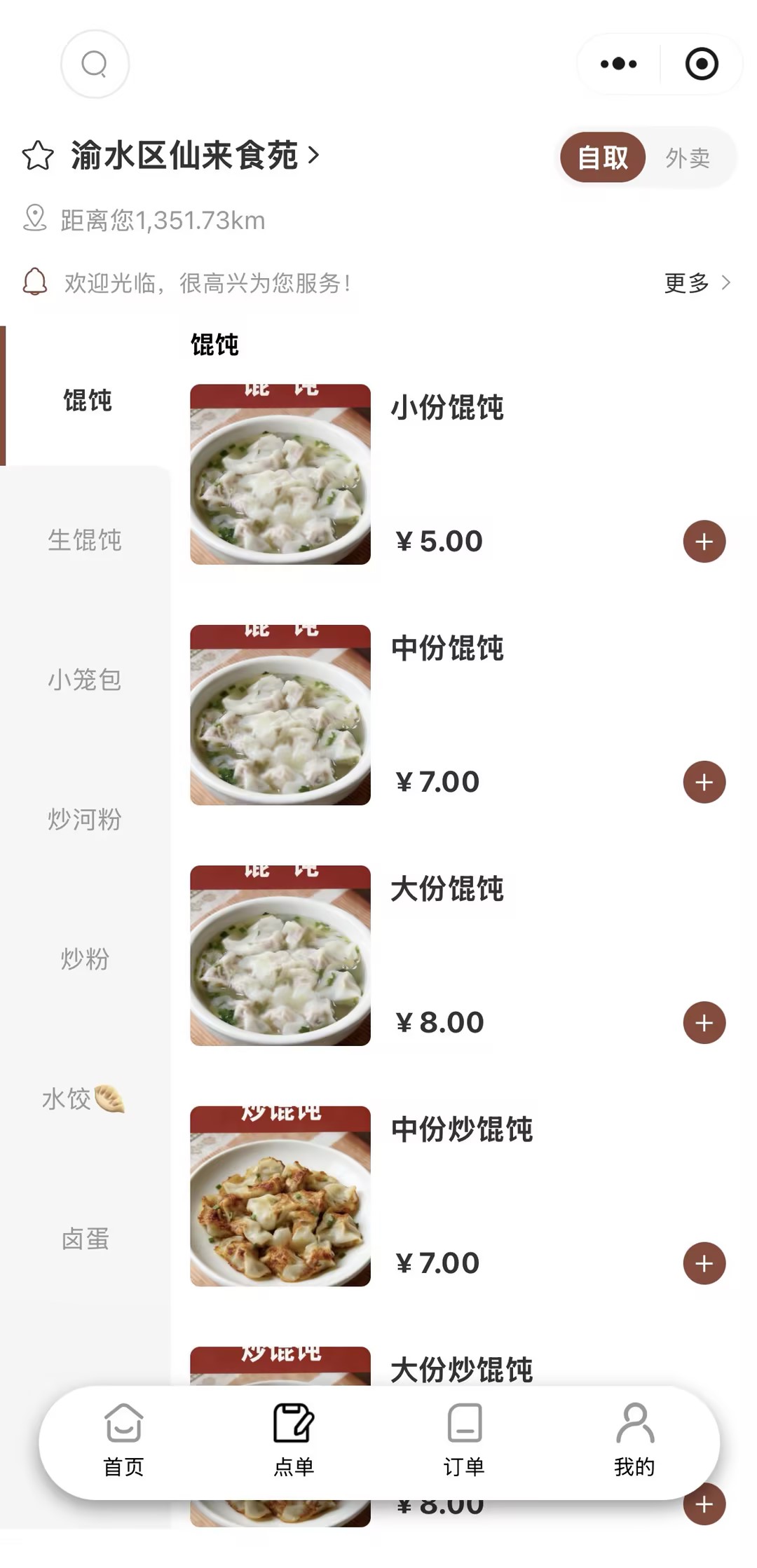Browse the 炒粉 category

click(x=85, y=959)
